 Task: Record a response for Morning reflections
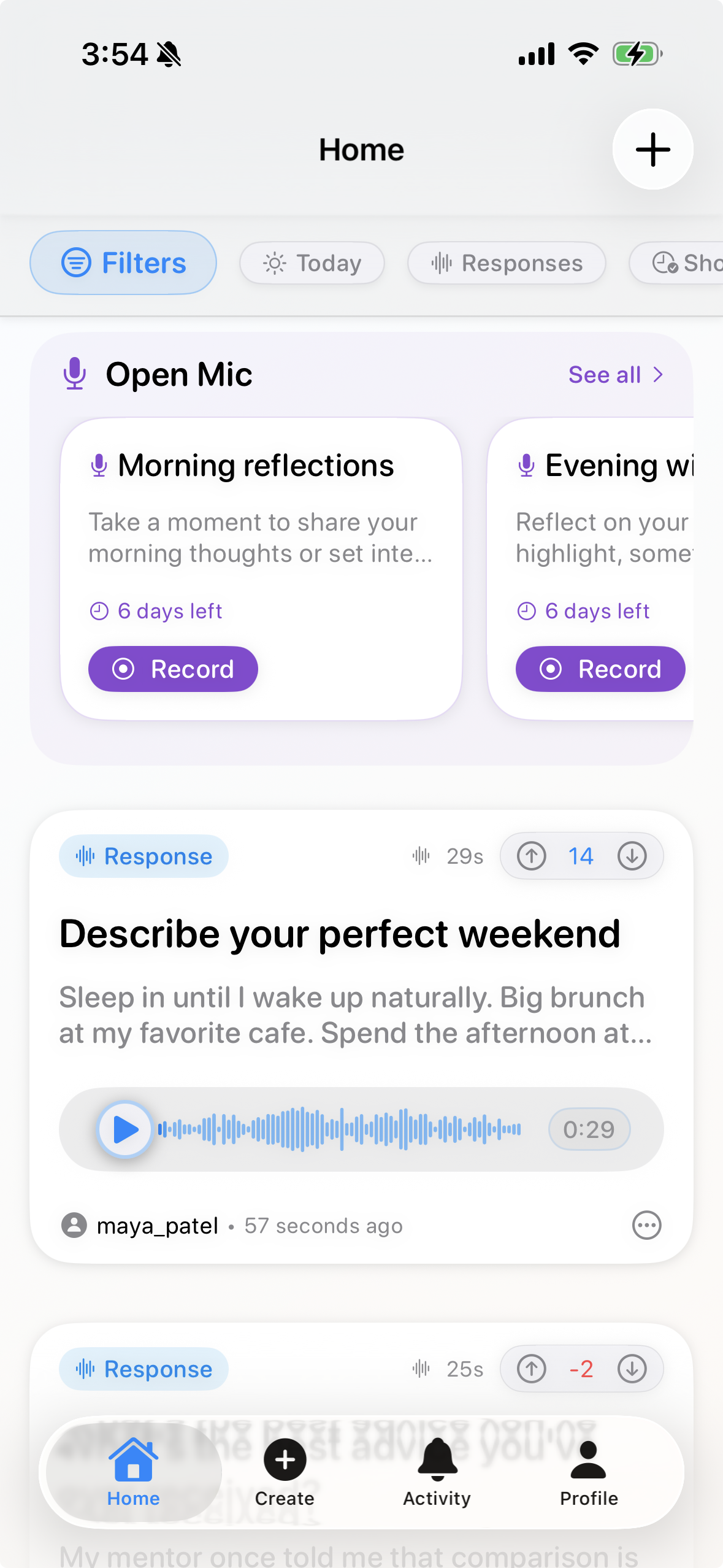[x=173, y=669]
